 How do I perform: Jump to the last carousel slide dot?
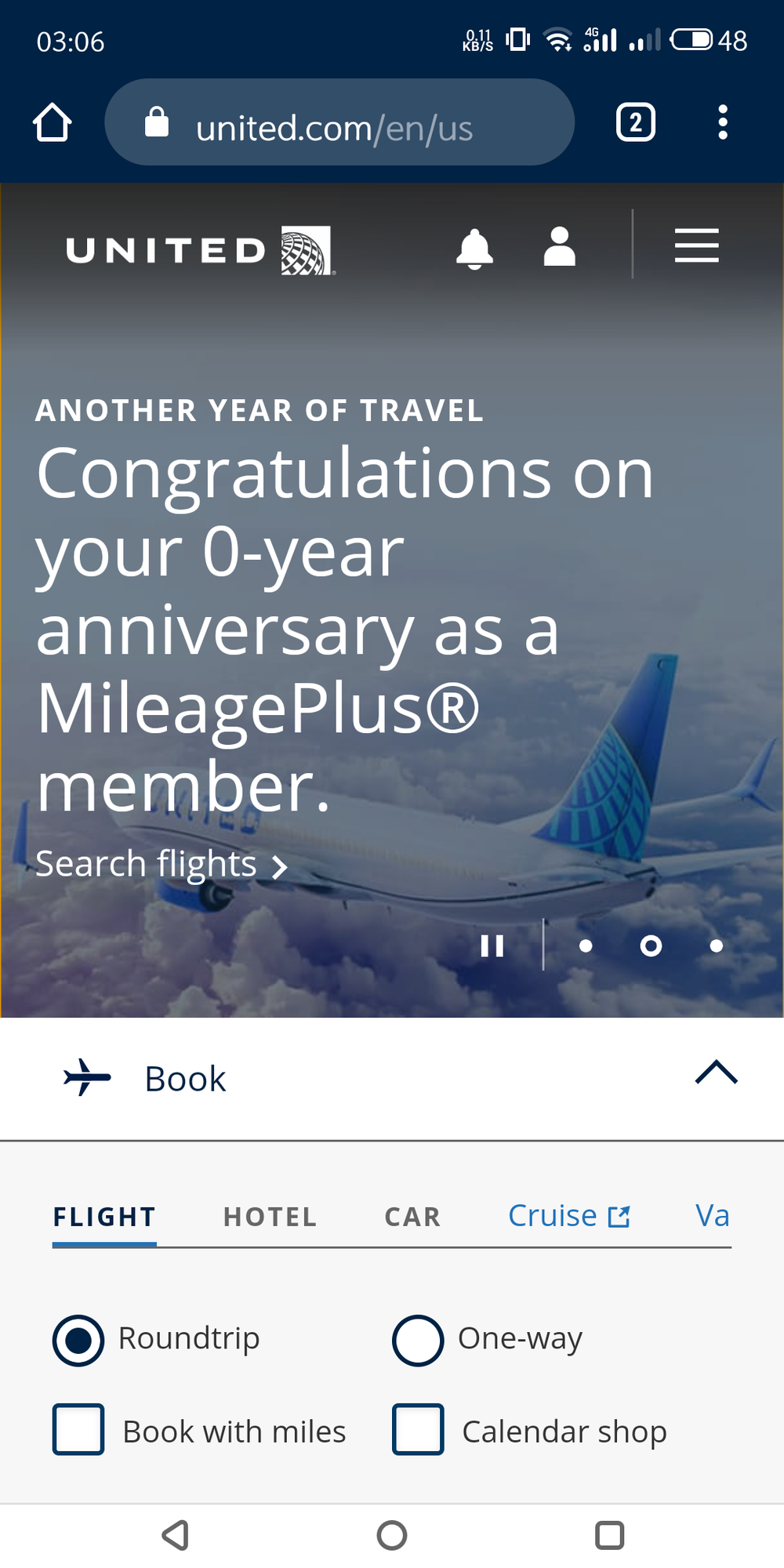pyautogui.click(x=716, y=946)
